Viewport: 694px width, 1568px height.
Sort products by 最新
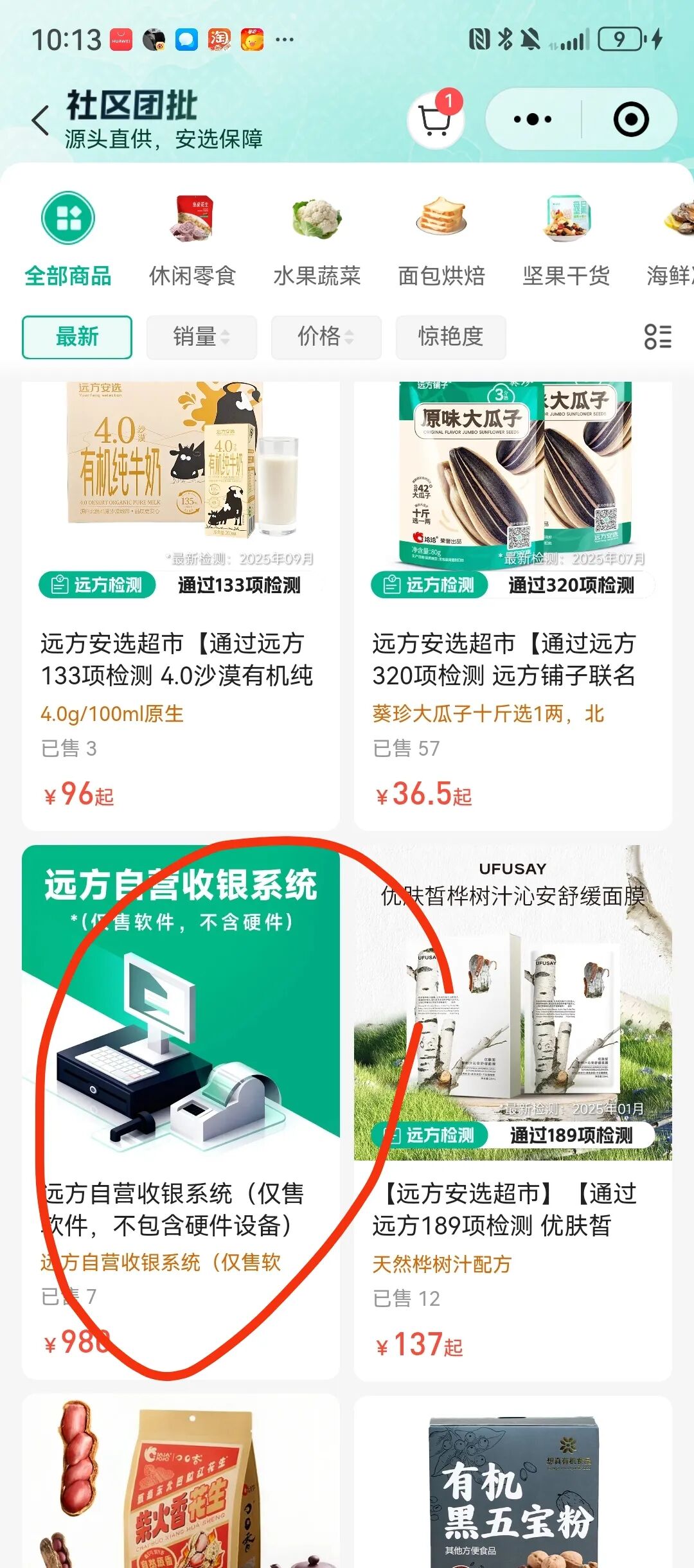[77, 337]
